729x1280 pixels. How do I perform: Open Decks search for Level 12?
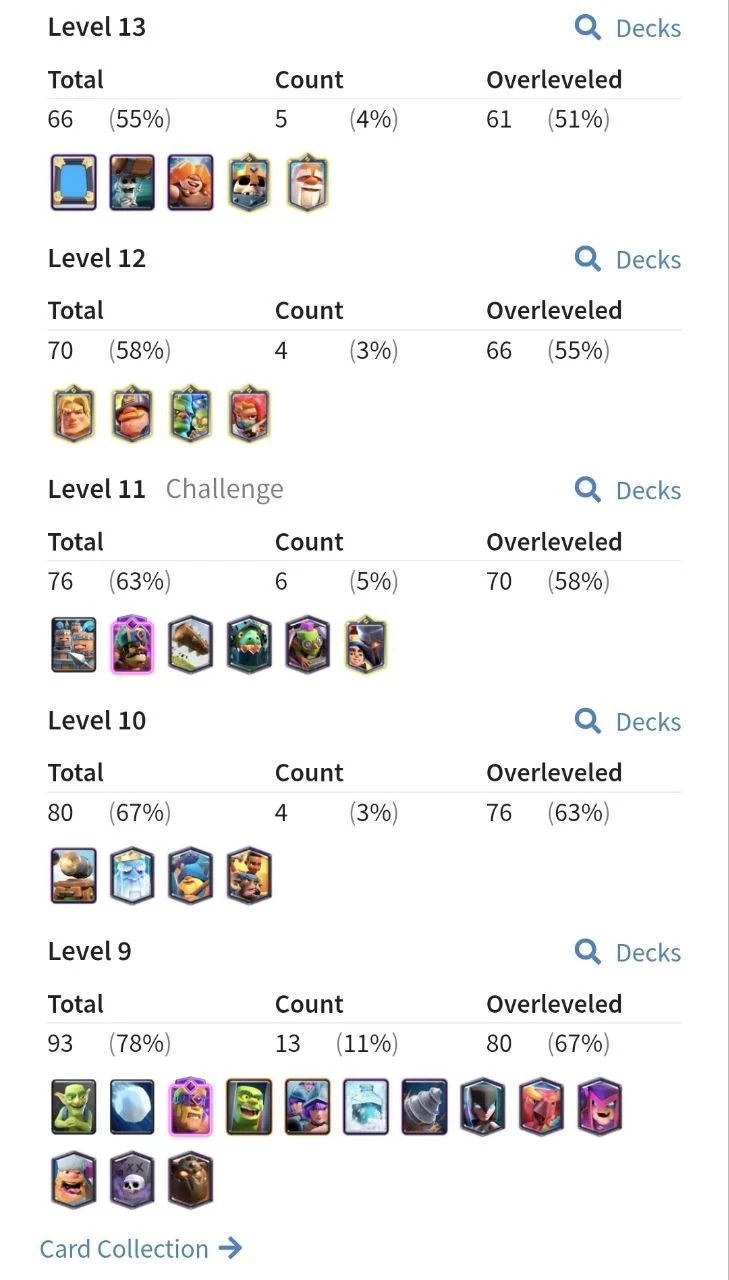629,259
